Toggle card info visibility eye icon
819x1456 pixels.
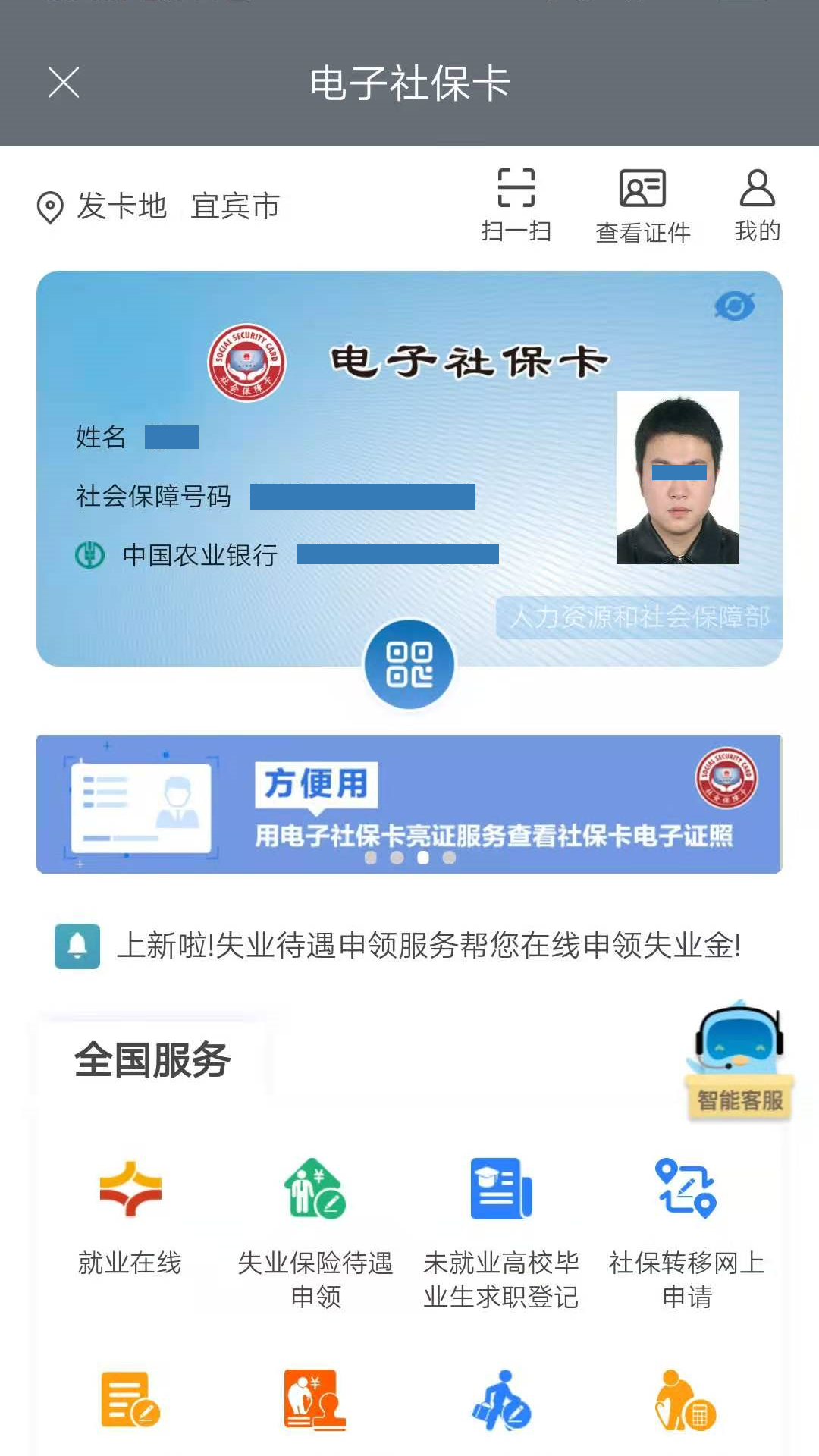[x=734, y=306]
